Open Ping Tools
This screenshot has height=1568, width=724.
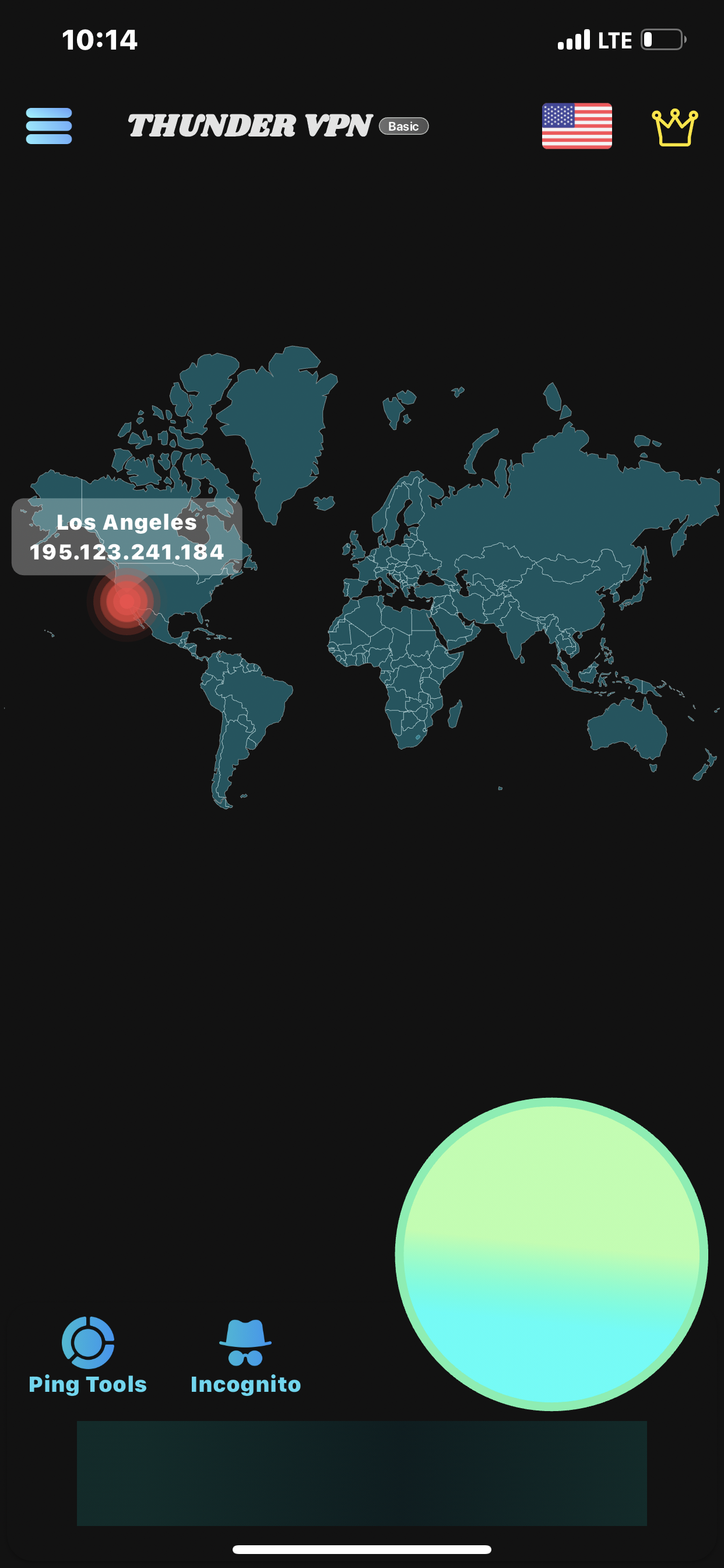[x=87, y=1355]
